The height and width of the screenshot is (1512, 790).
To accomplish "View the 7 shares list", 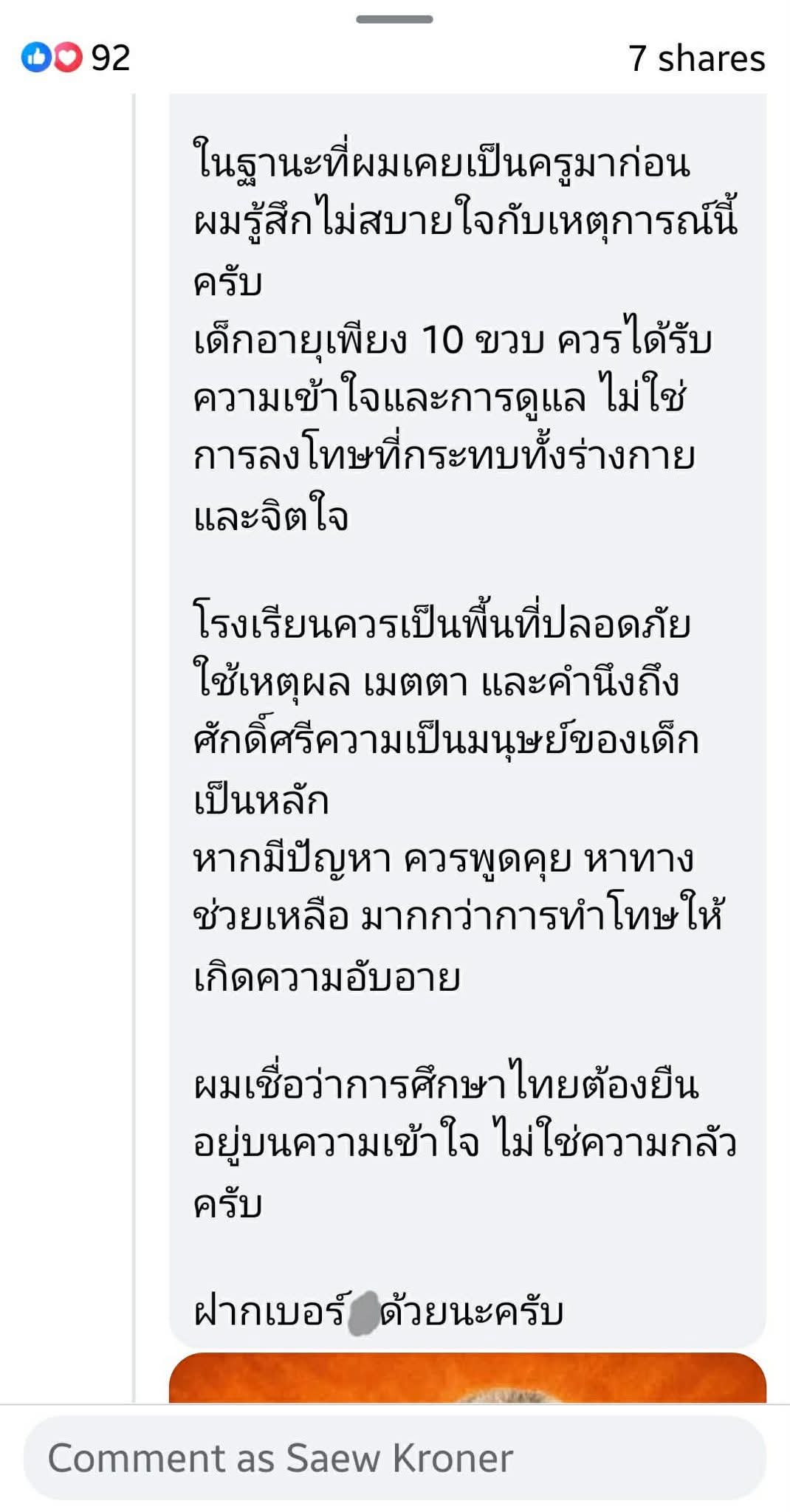I will [x=696, y=58].
